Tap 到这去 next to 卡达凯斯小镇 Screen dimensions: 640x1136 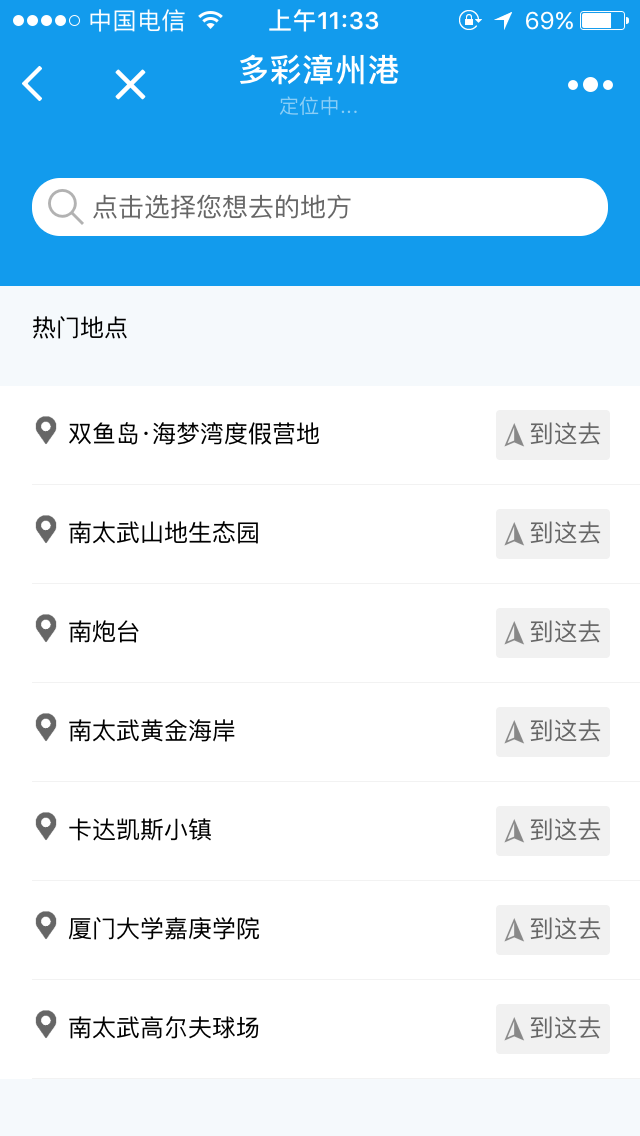[552, 831]
